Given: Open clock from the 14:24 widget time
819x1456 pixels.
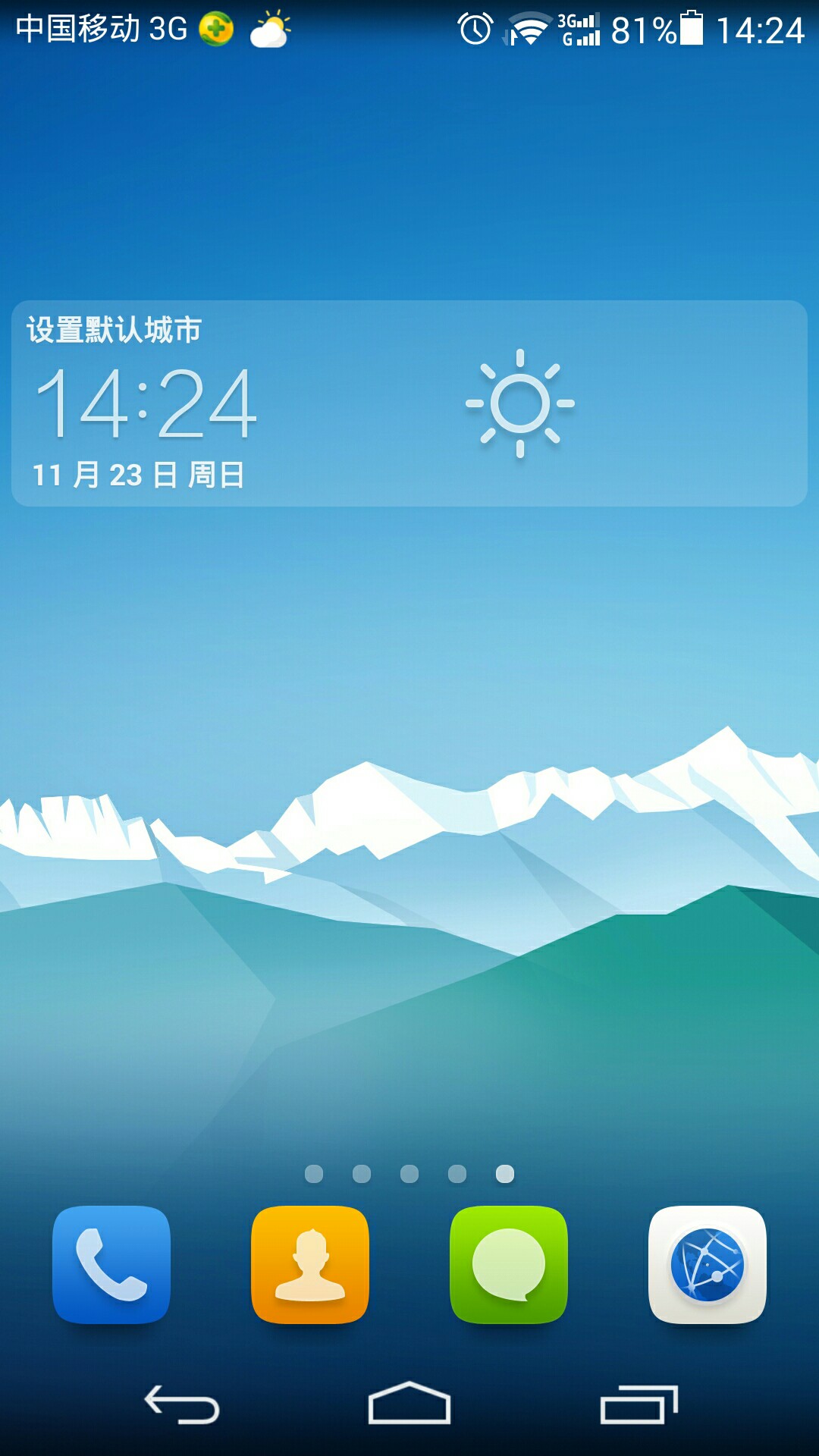Looking at the screenshot, I should 146,403.
